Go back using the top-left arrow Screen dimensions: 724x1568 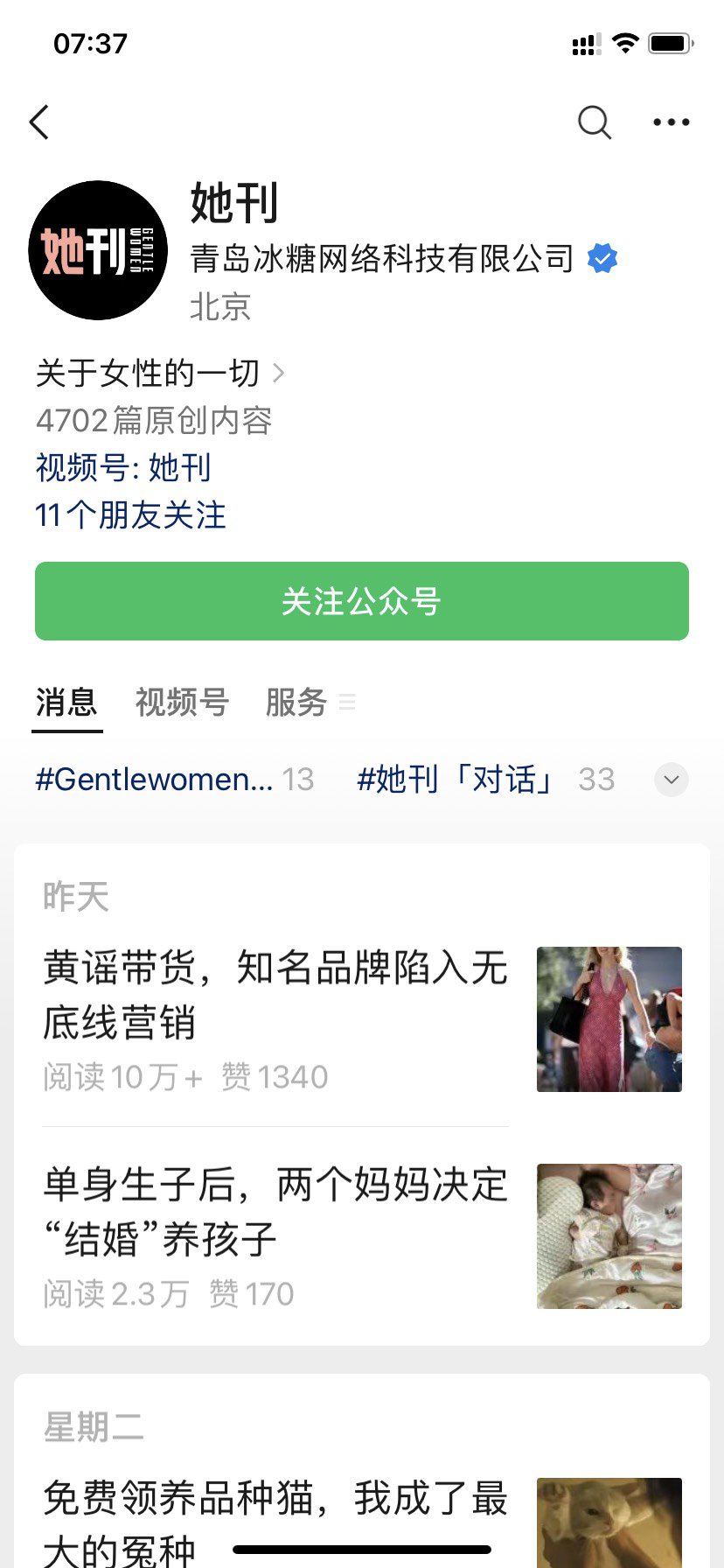point(39,122)
